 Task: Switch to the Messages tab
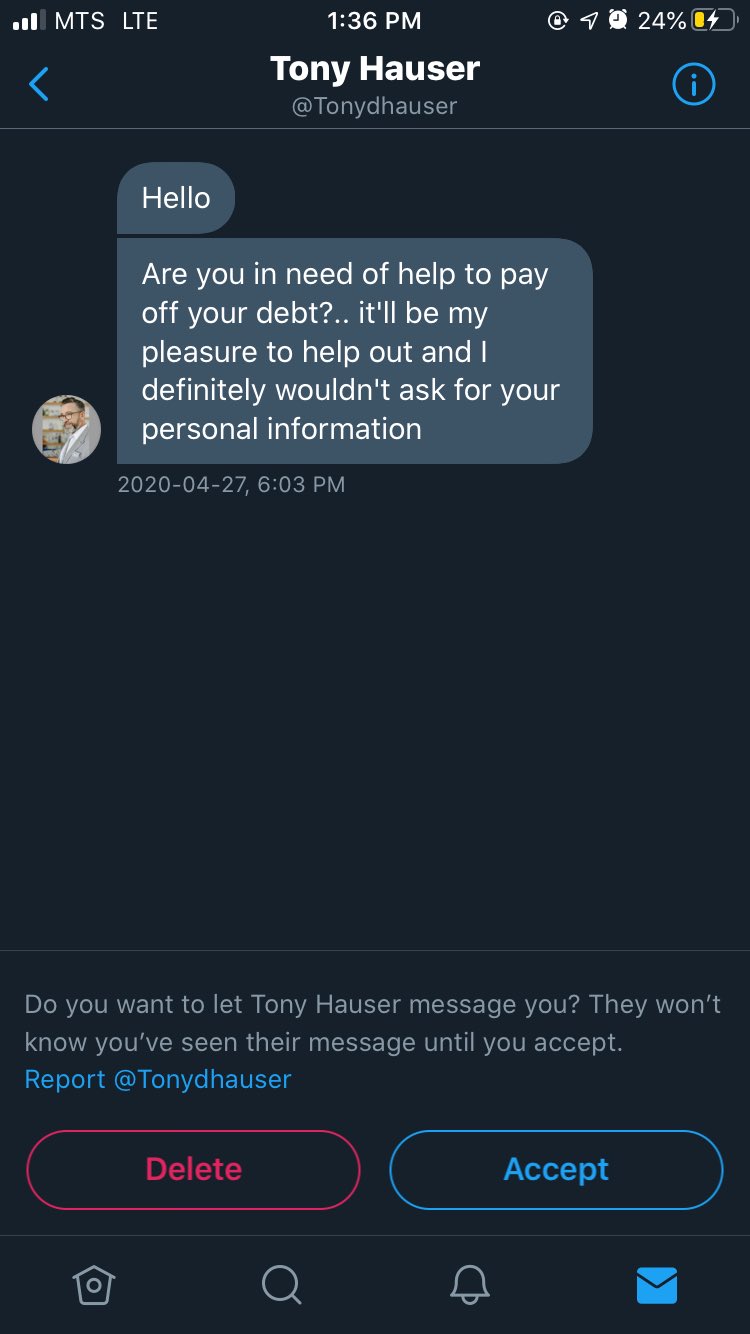point(657,1285)
